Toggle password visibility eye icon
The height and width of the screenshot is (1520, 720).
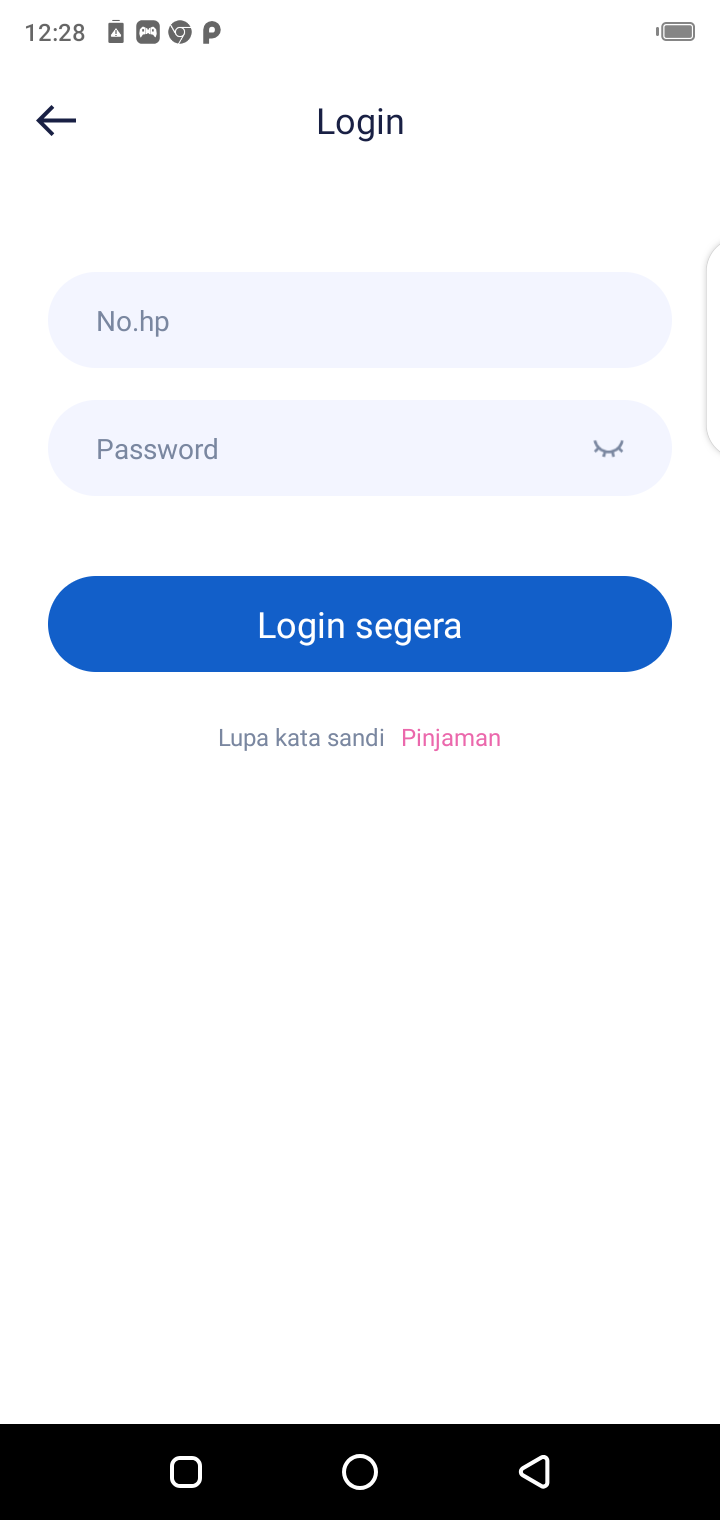coord(608,449)
